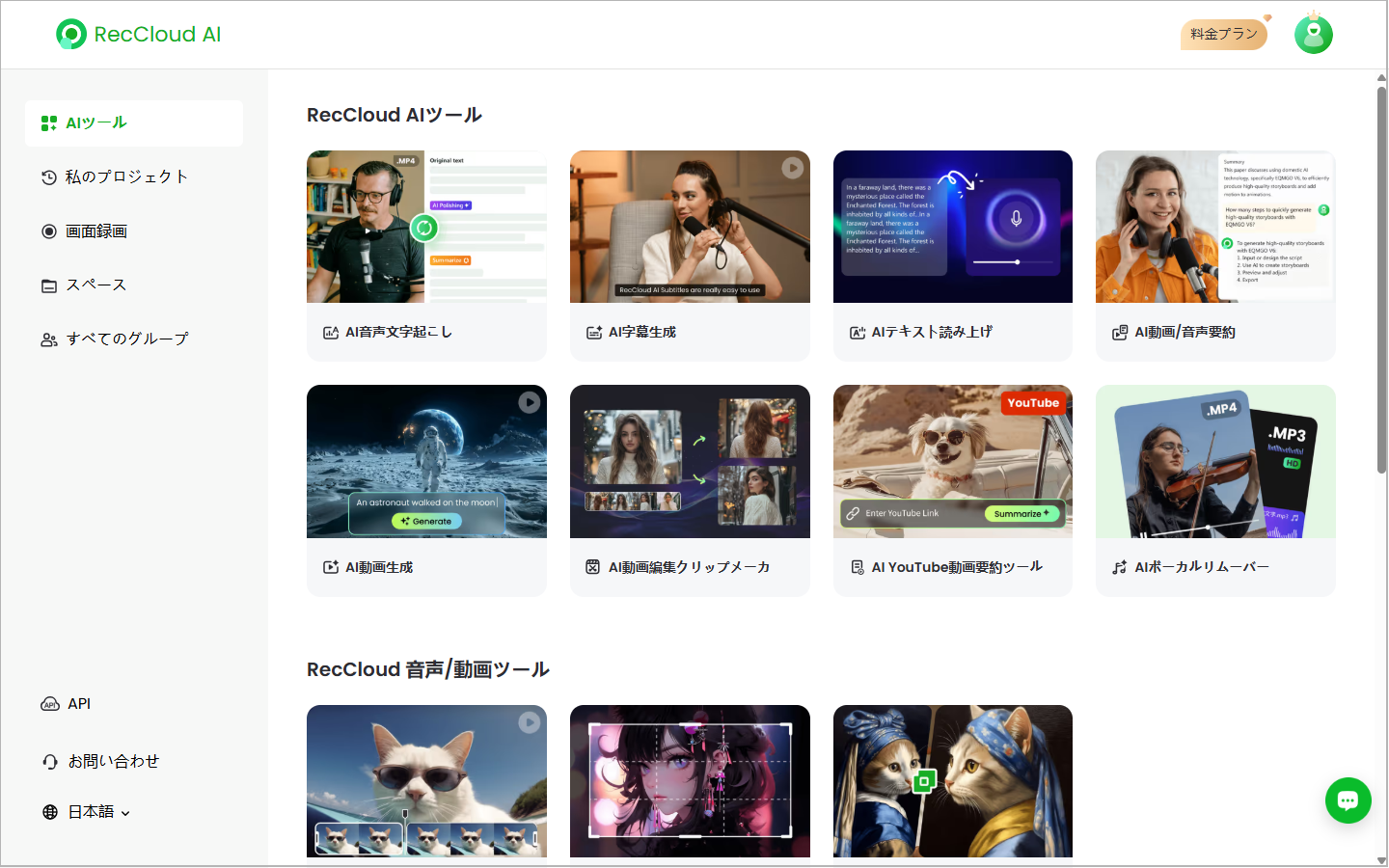Open the AIボーカルリムーバー card

click(1215, 490)
